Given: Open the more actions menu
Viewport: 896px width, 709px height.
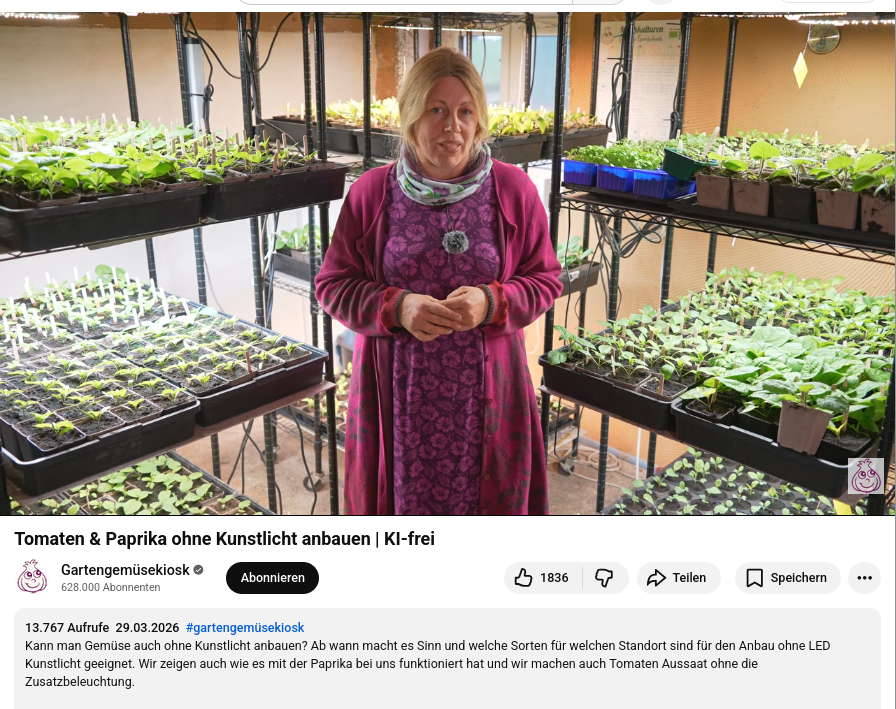Looking at the screenshot, I should tap(864, 578).
